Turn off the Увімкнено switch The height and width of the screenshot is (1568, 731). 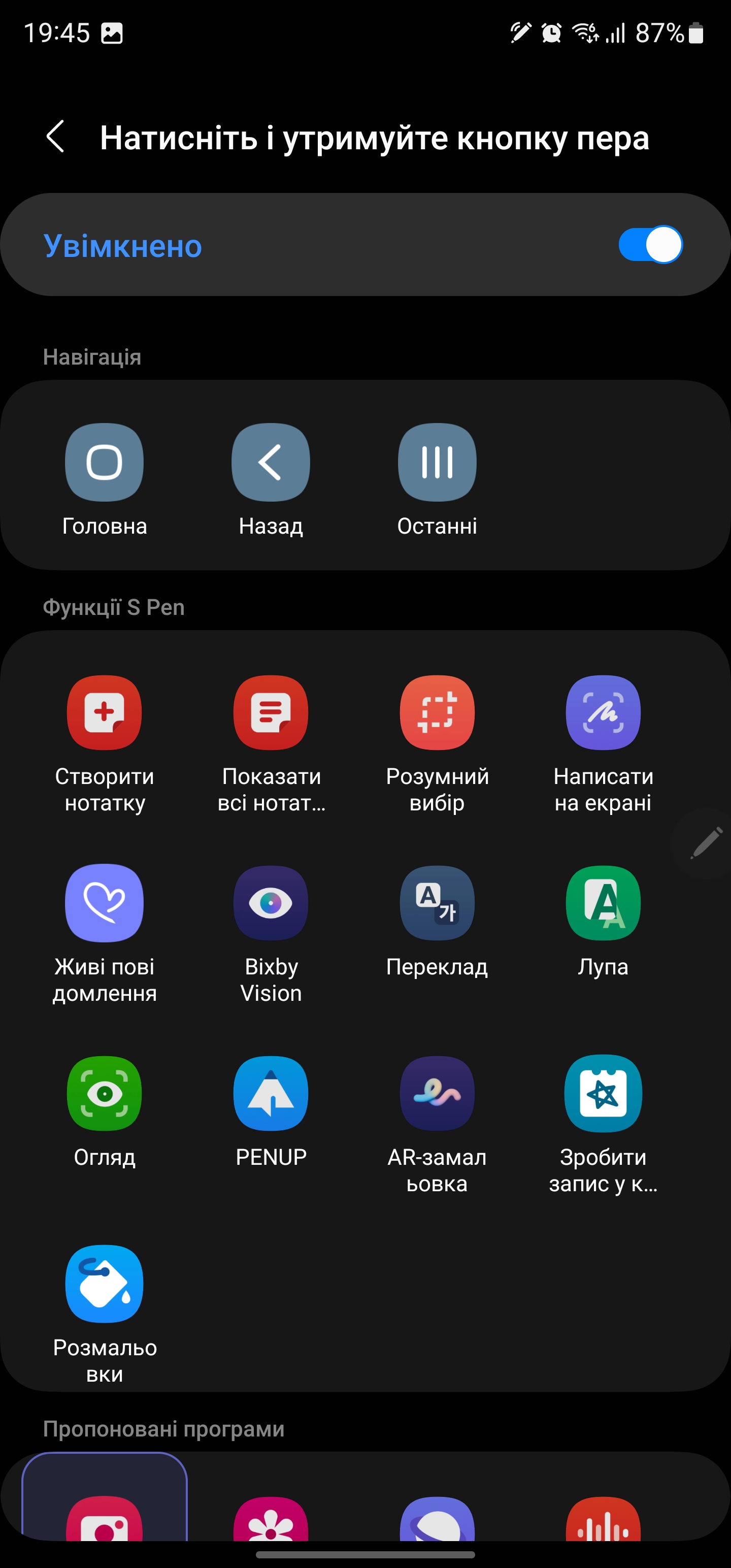[x=649, y=245]
